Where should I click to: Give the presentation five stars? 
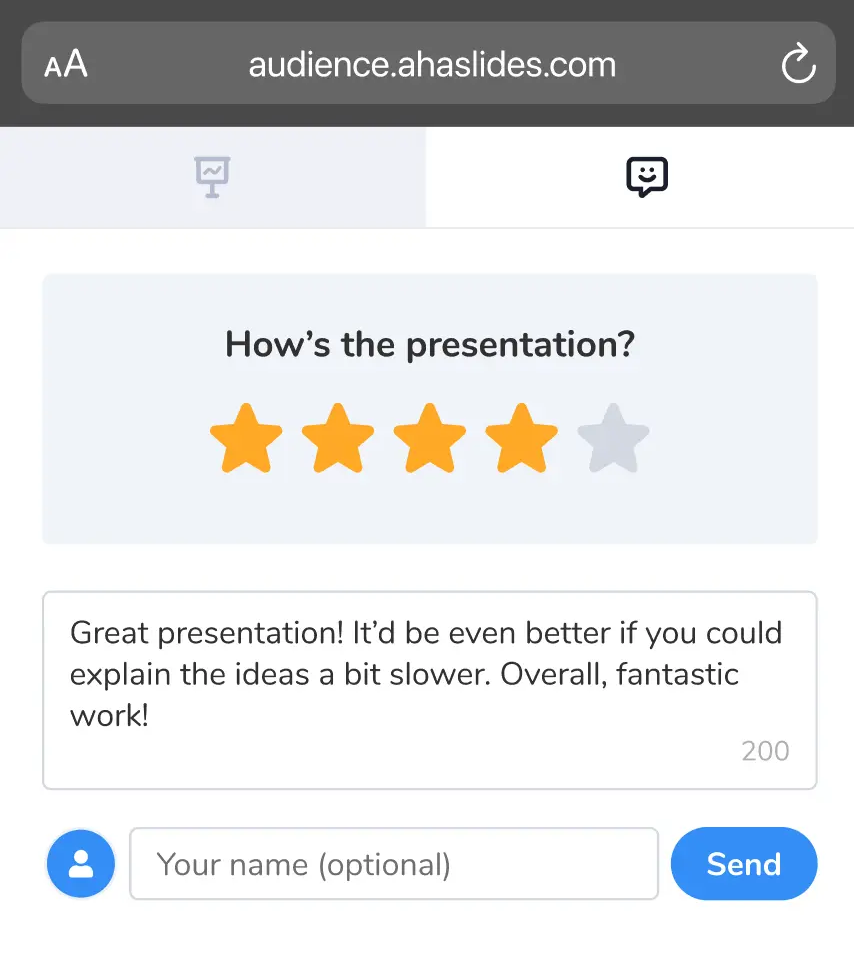coord(613,438)
